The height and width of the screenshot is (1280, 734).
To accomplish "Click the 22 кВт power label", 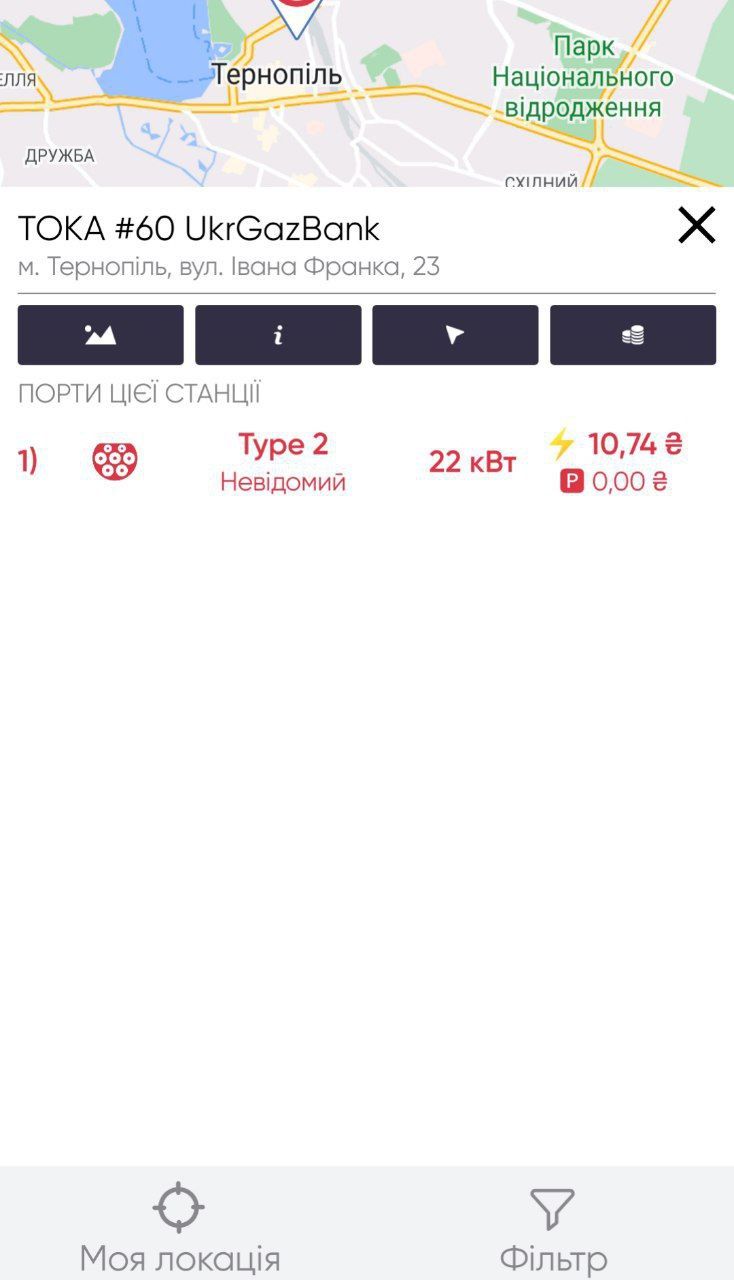I will pyautogui.click(x=471, y=461).
